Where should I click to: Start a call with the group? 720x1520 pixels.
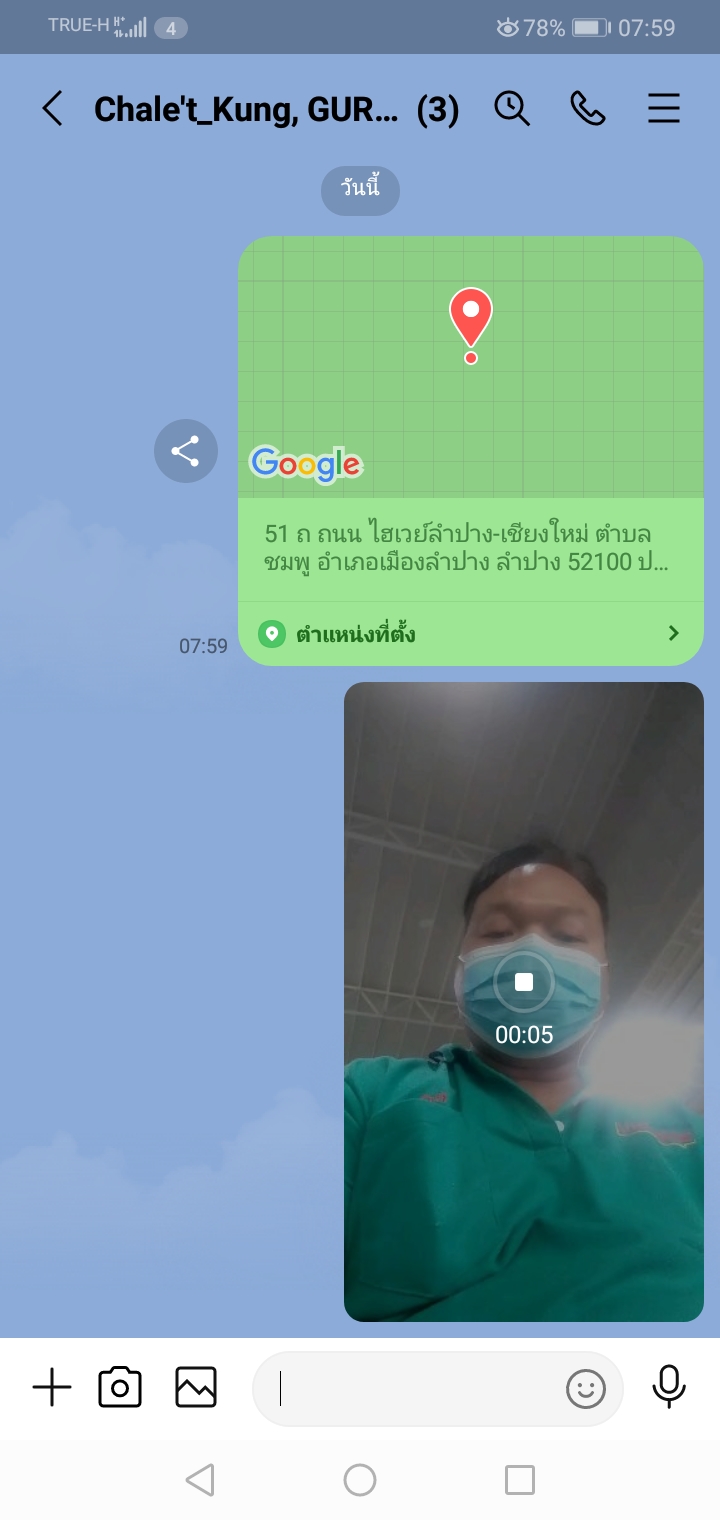point(588,108)
